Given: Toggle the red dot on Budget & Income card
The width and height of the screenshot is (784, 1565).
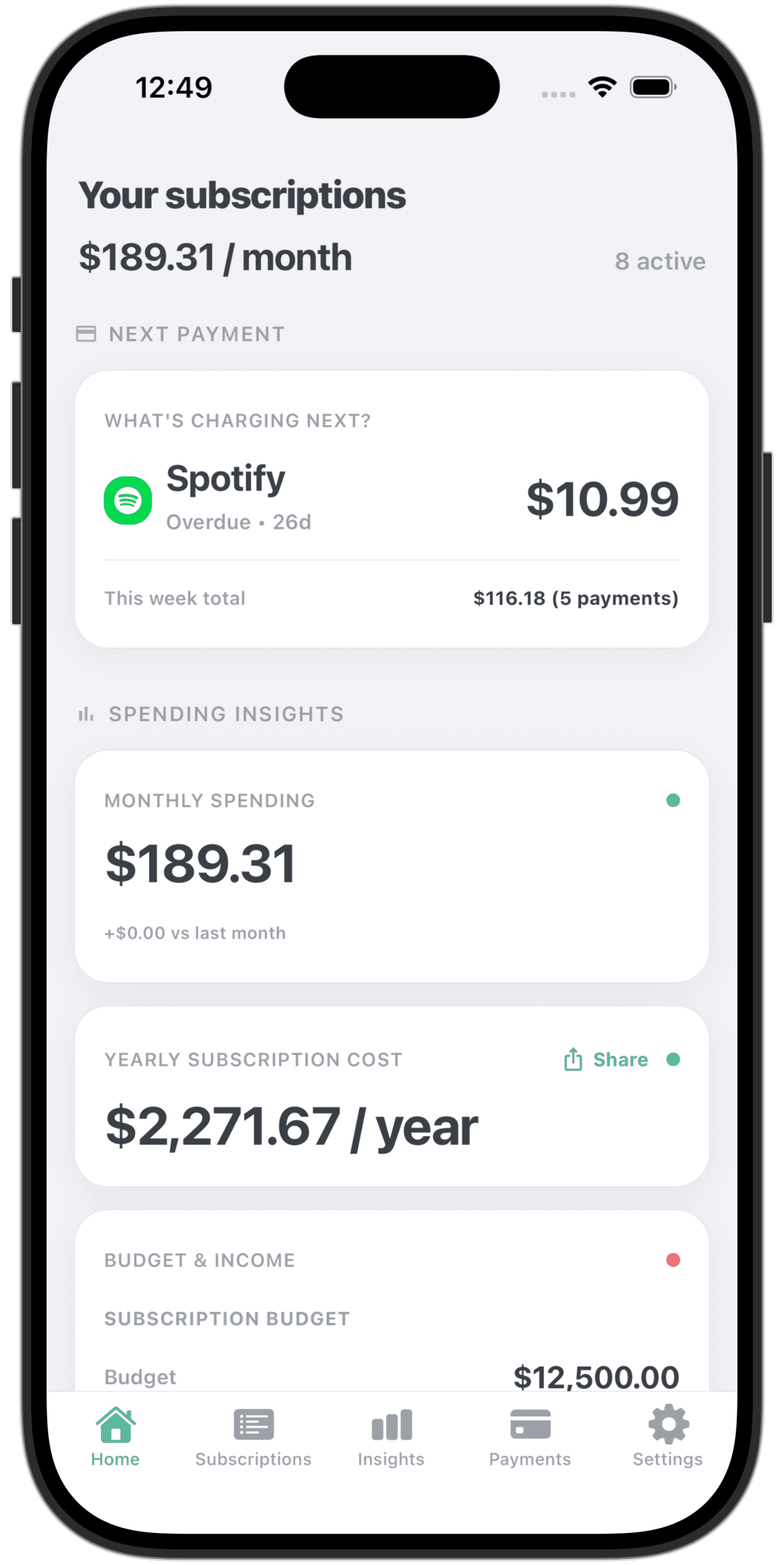Looking at the screenshot, I should (673, 1259).
